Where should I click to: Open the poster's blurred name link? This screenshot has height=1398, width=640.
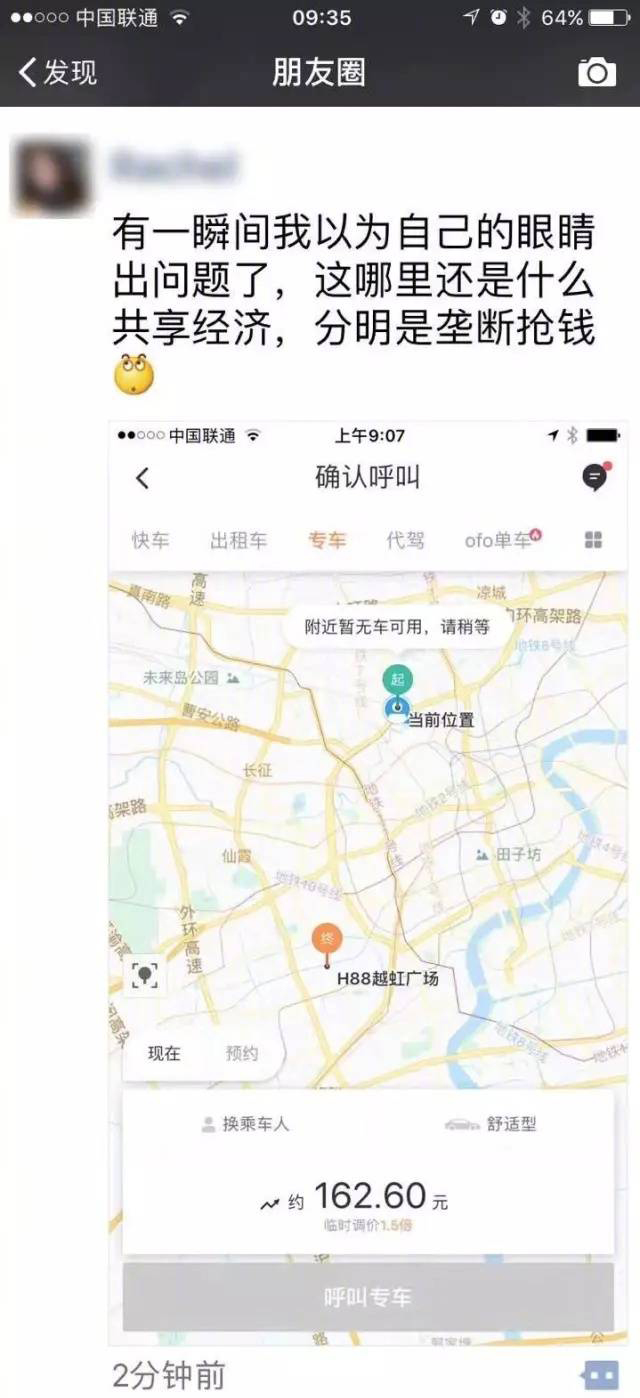pos(176,166)
